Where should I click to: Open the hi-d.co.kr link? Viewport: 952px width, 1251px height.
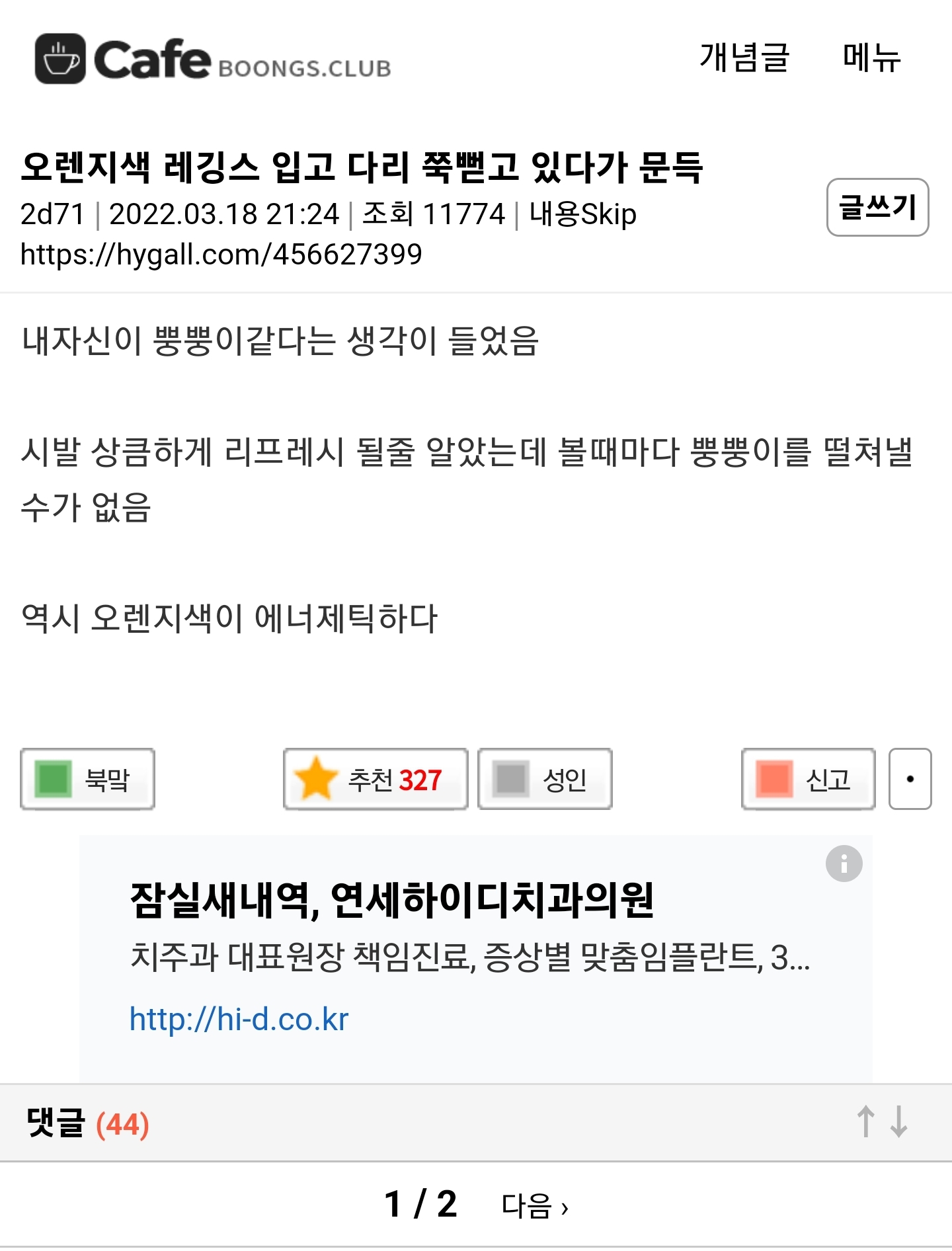pyautogui.click(x=239, y=1019)
